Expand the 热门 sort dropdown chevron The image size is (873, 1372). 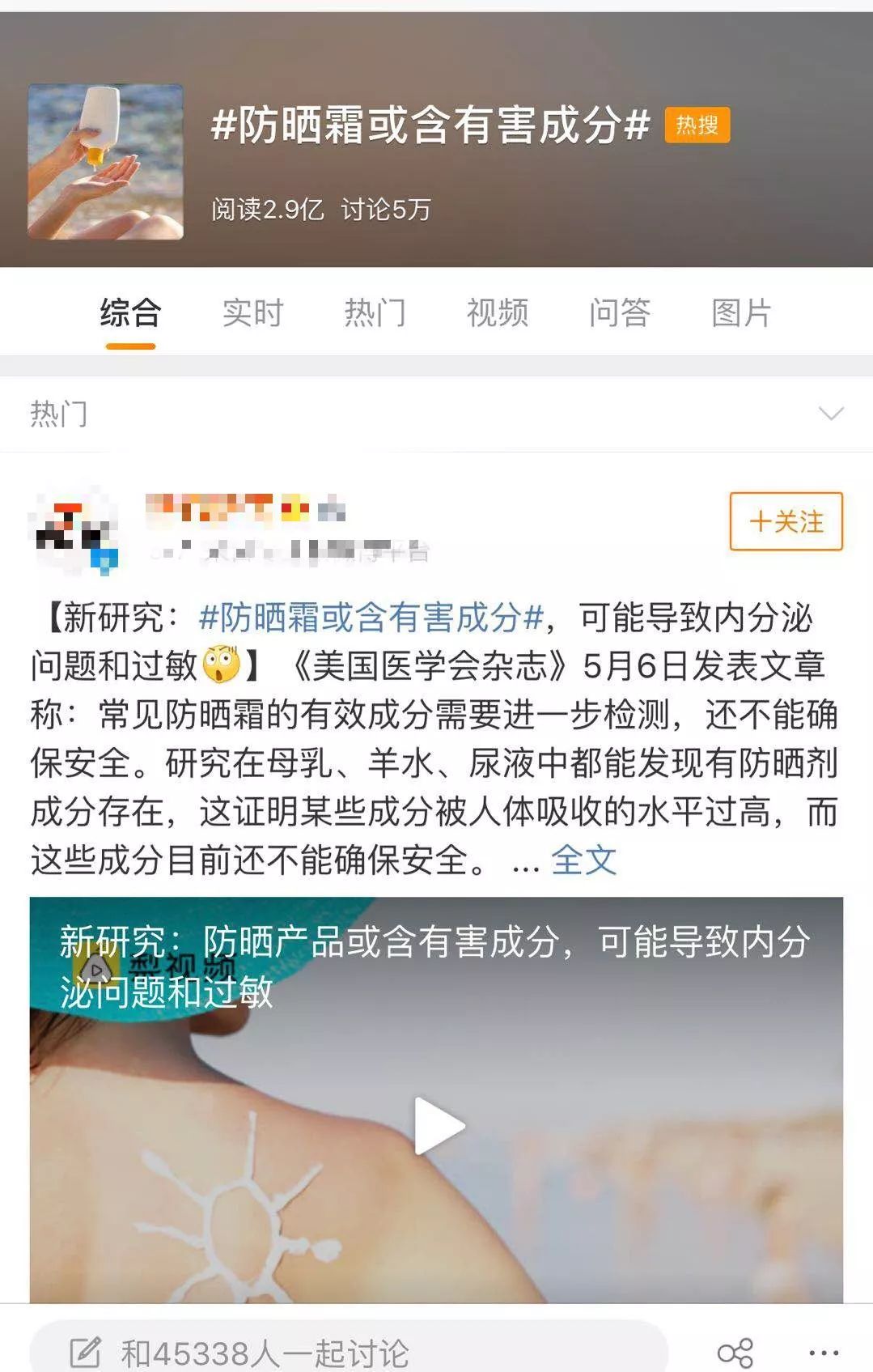831,414
